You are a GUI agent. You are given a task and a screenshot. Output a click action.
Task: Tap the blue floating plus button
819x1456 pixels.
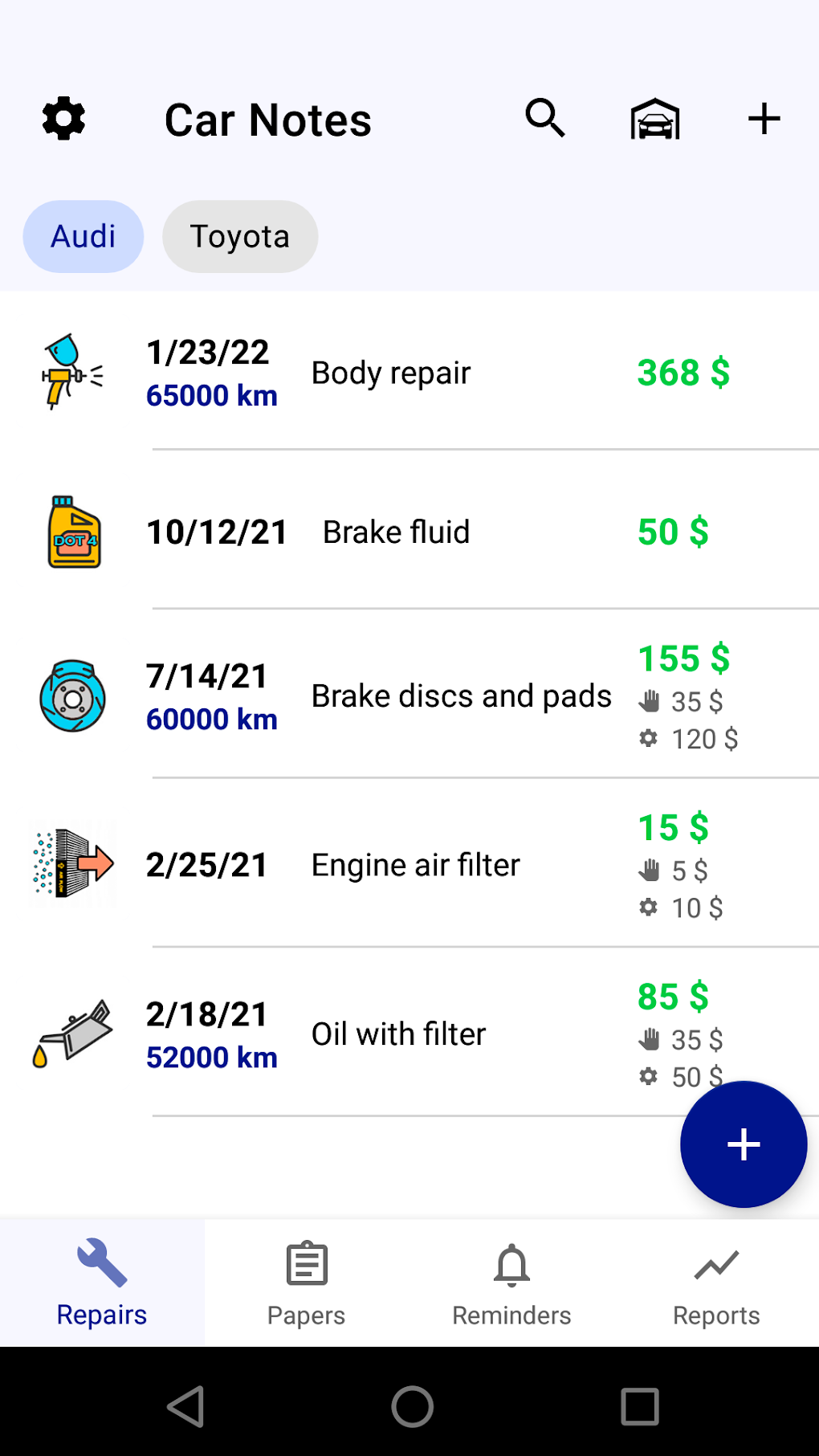pyautogui.click(x=743, y=1144)
